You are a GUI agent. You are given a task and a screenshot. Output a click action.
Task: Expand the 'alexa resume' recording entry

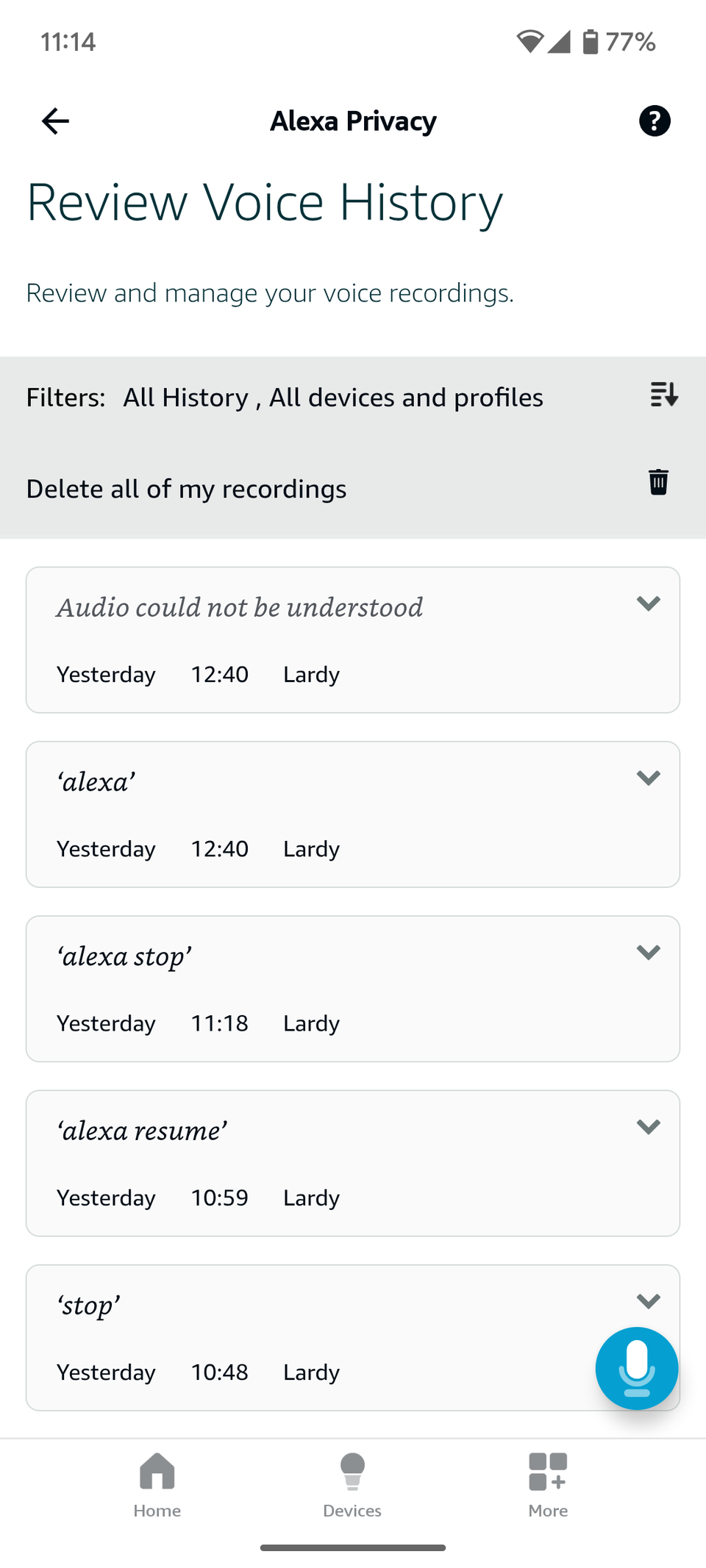(x=648, y=1126)
